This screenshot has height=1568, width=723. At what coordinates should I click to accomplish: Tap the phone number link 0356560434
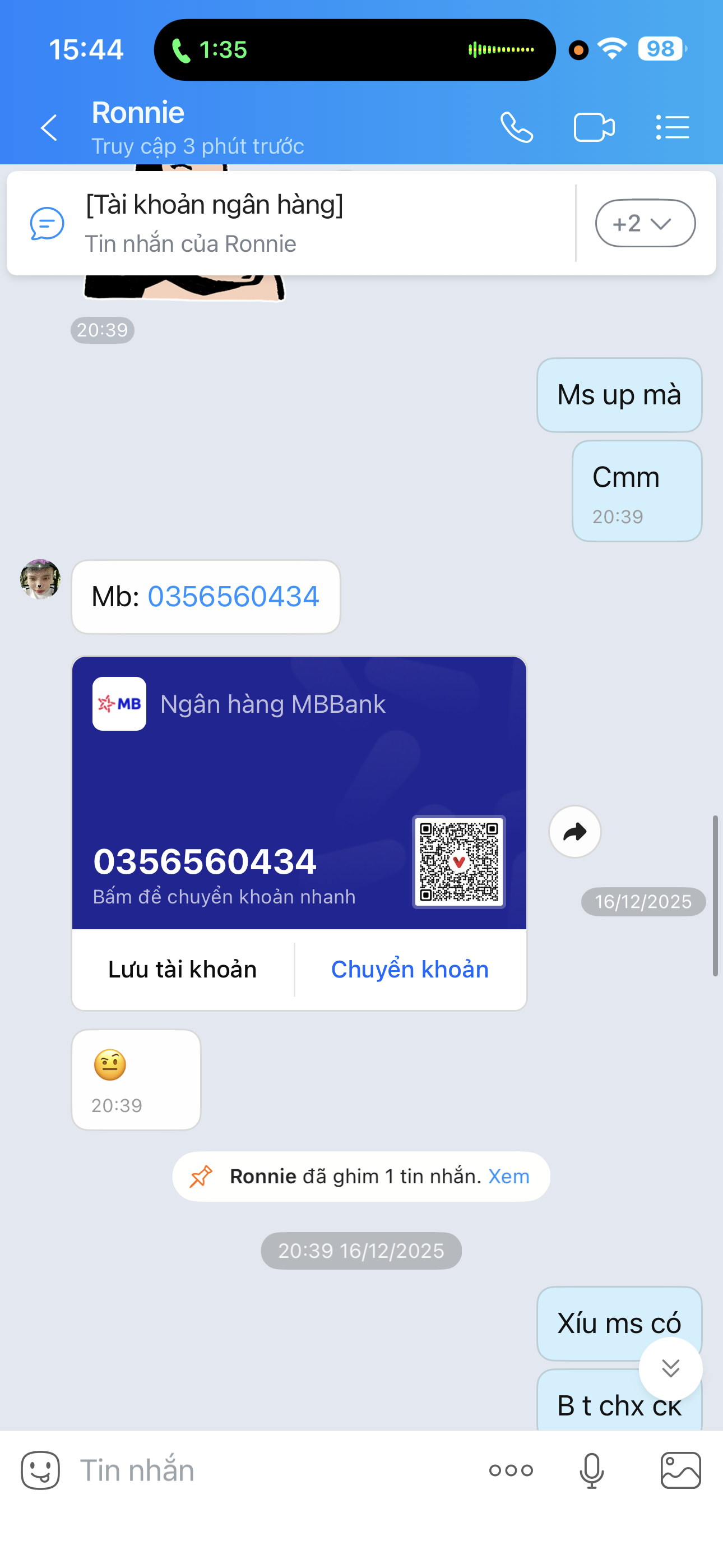pyautogui.click(x=233, y=597)
